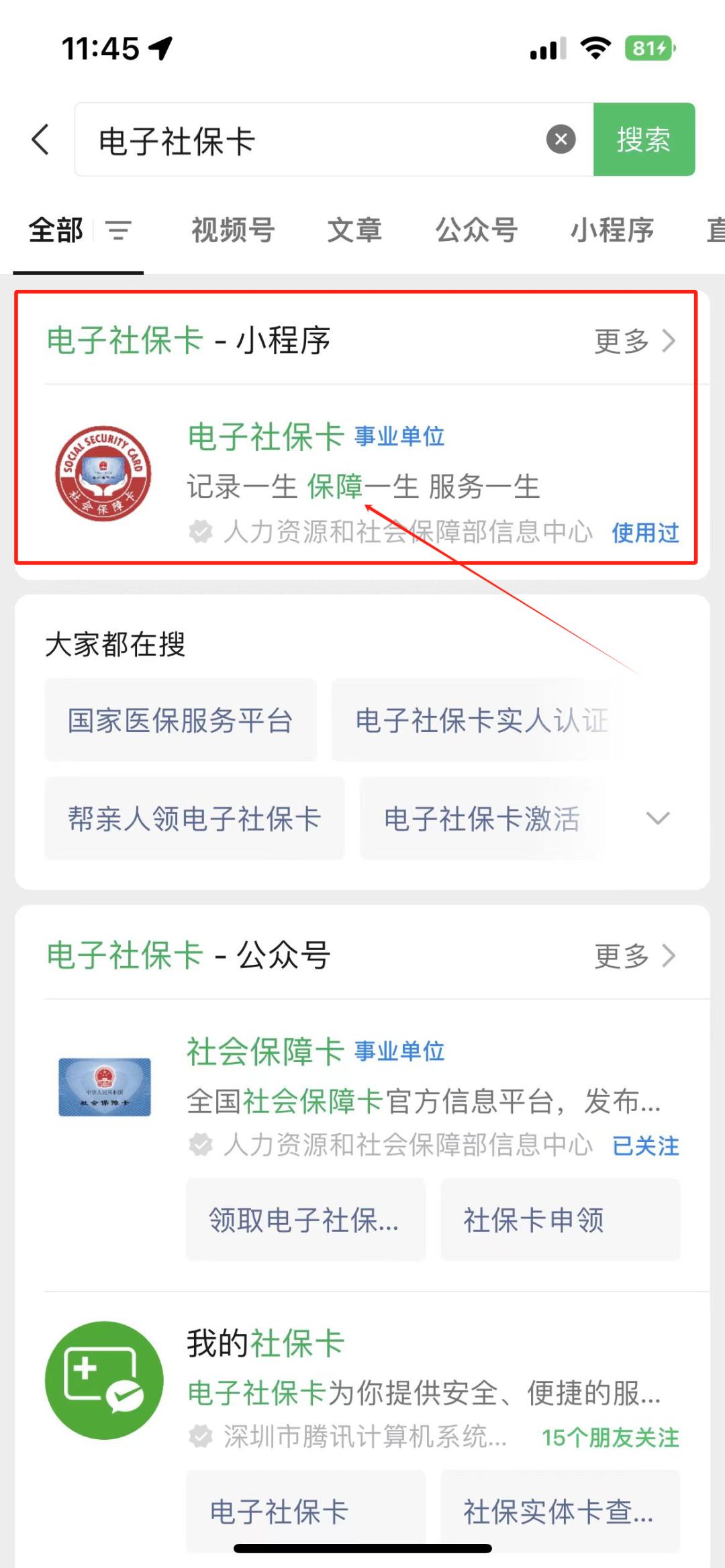Switch to the 视频号 tab
This screenshot has width=725, height=1568.
tap(232, 231)
